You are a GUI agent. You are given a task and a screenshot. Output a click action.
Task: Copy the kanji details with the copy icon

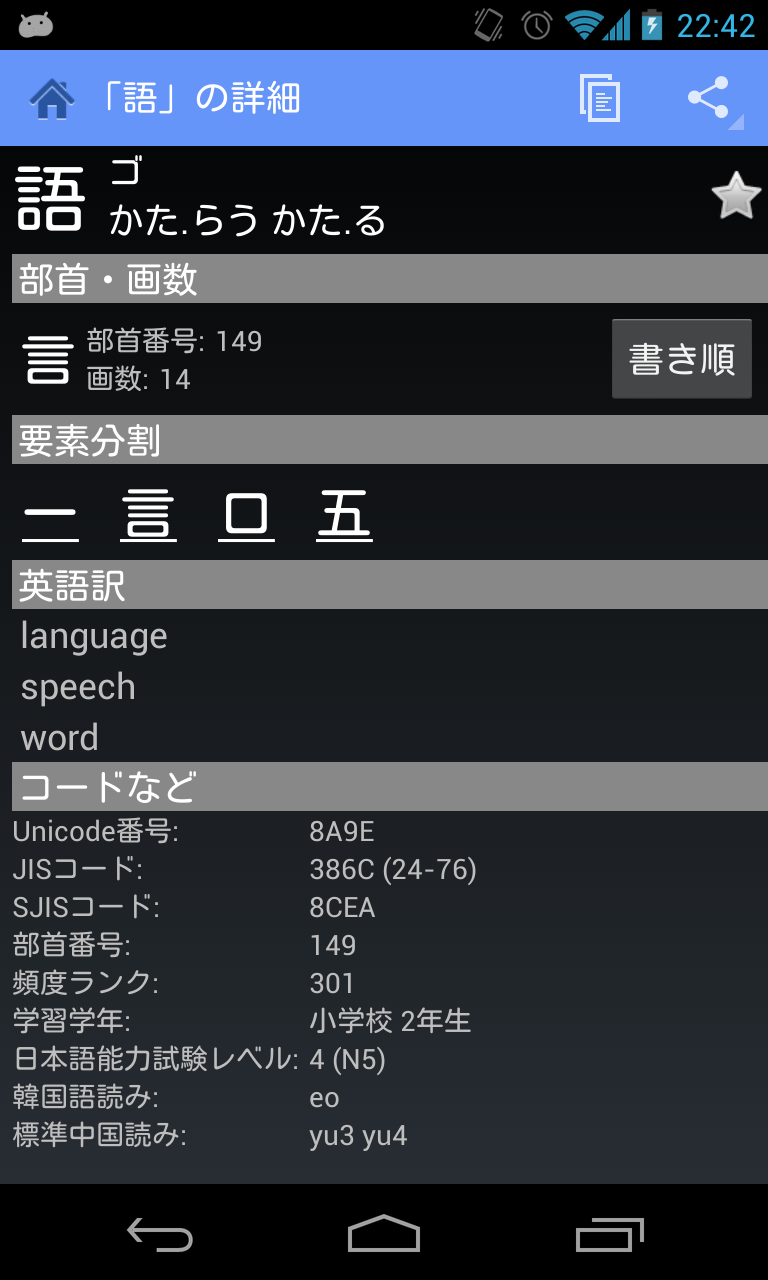600,99
